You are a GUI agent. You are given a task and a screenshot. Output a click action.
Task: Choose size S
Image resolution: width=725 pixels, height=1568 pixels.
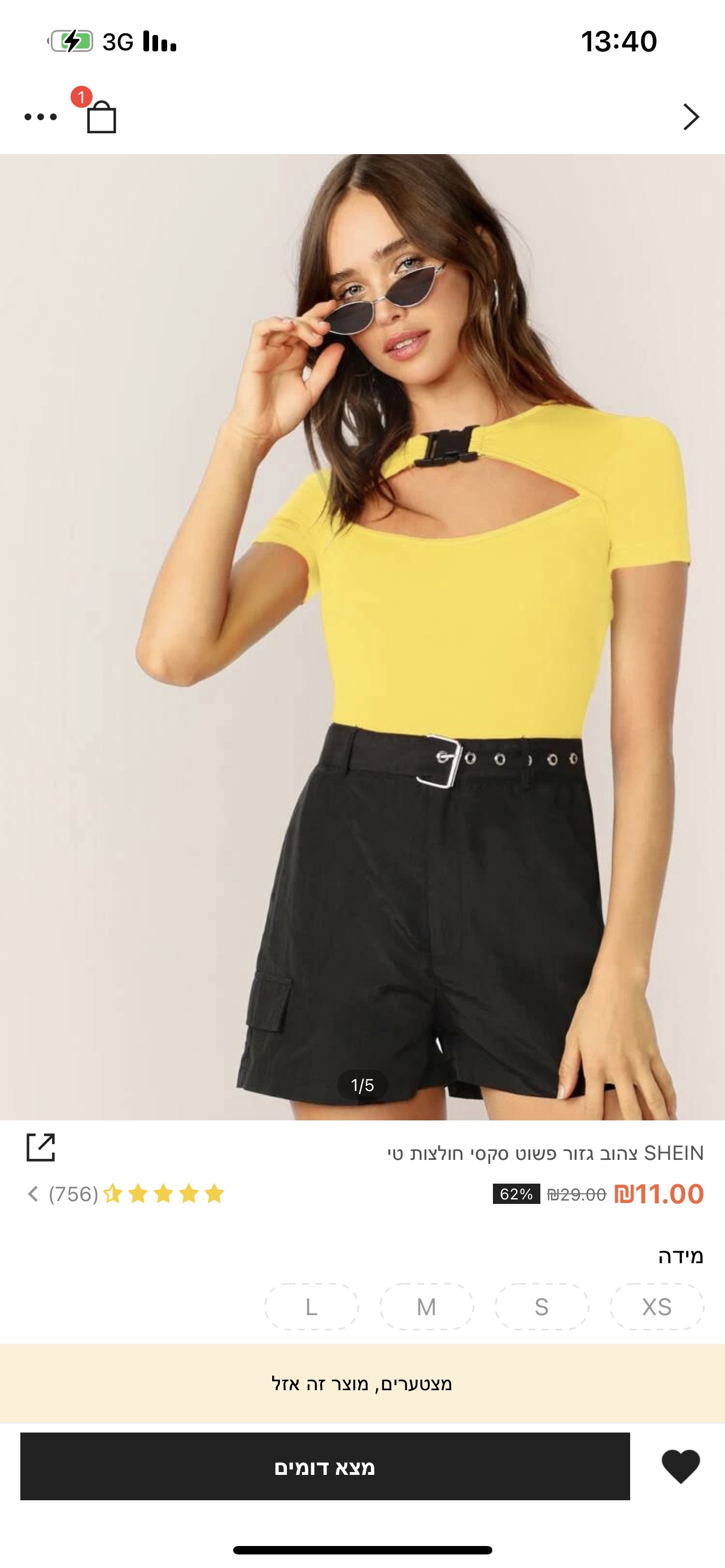tap(541, 1307)
